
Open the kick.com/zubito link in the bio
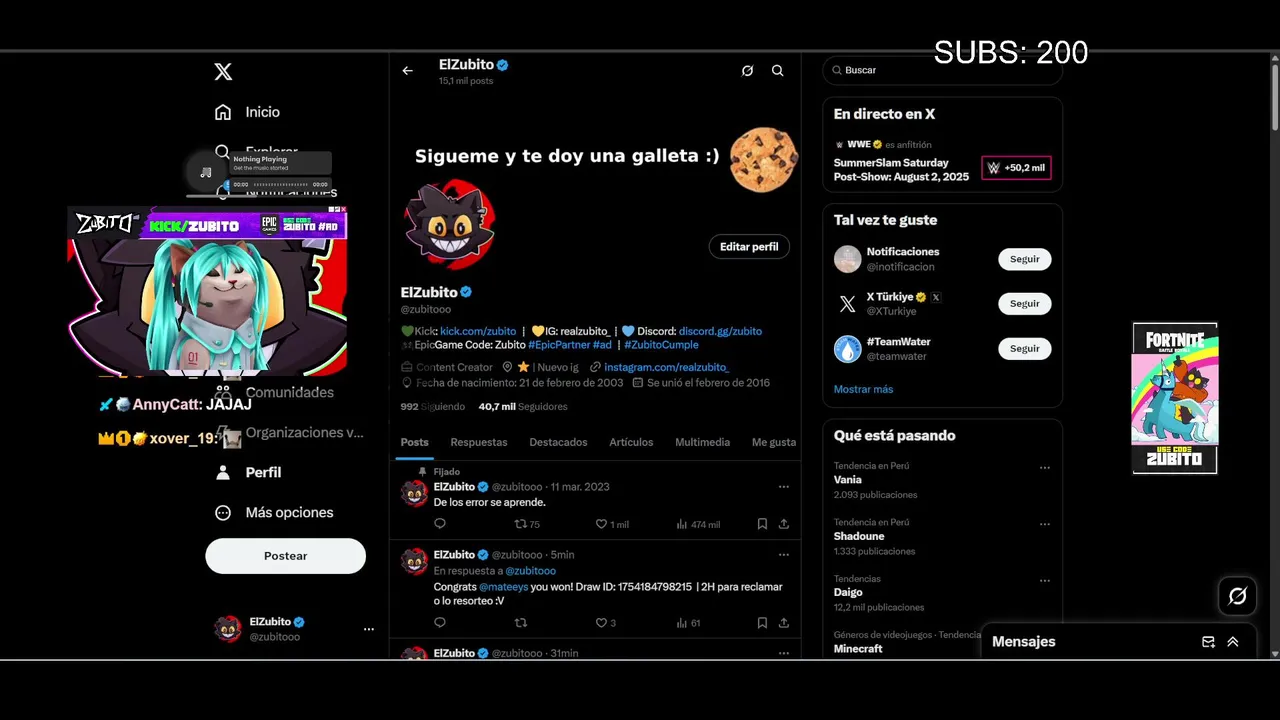click(478, 331)
